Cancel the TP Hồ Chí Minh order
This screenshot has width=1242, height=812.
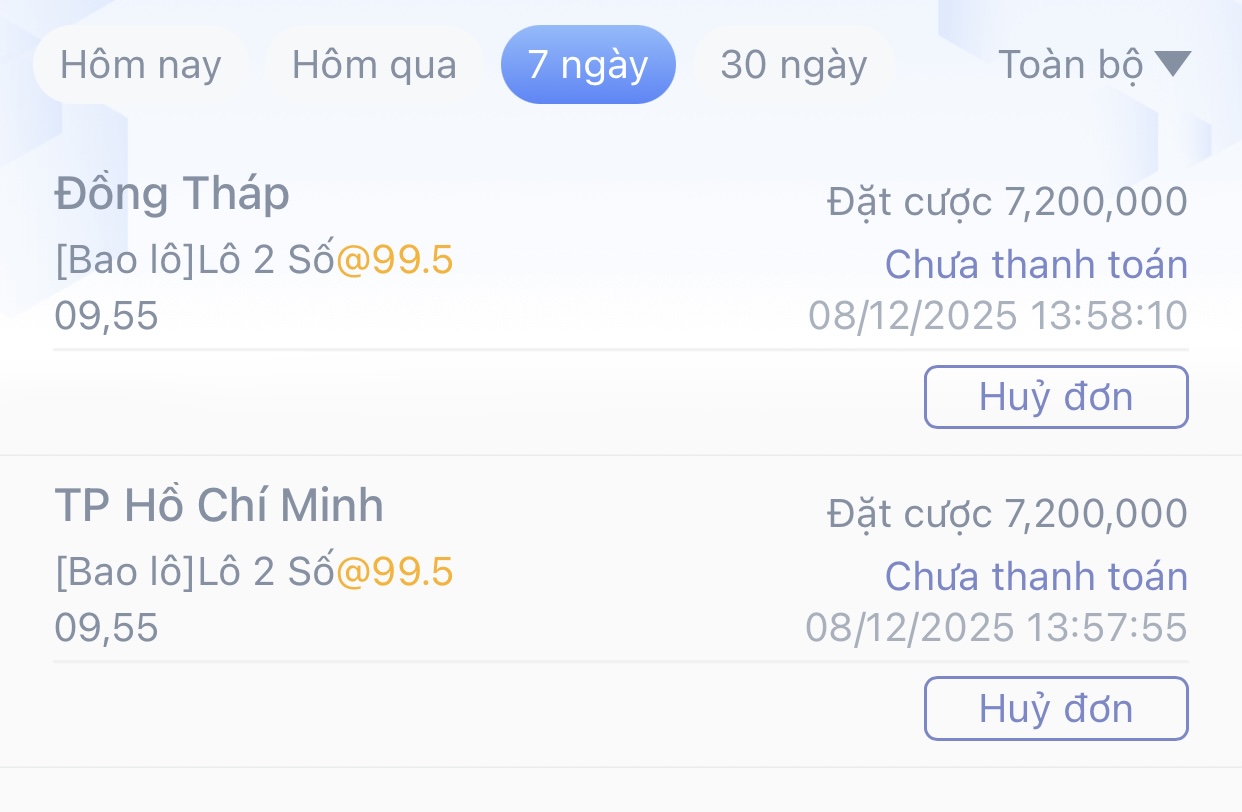(x=1055, y=709)
